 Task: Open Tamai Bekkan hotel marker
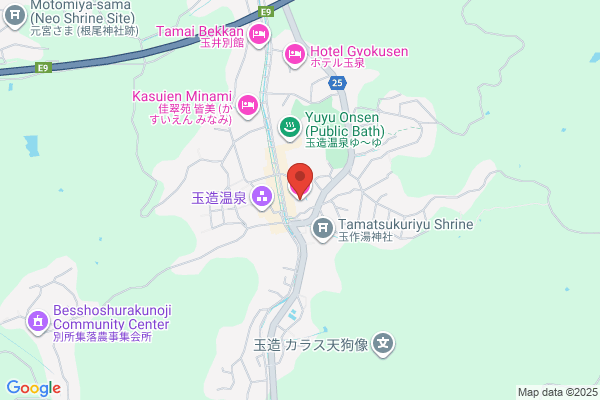pos(259,35)
